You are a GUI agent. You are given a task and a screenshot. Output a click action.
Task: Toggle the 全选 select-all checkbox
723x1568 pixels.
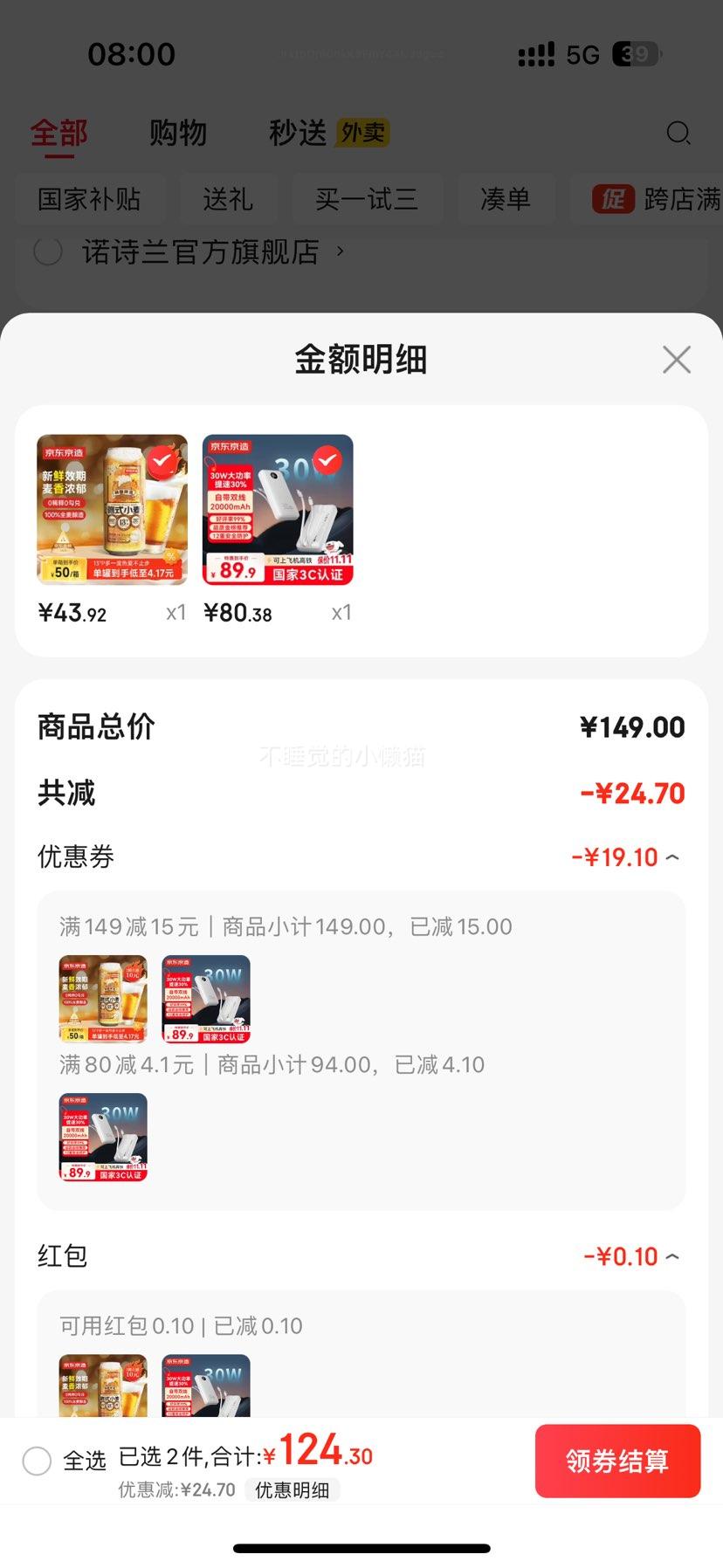37,1461
